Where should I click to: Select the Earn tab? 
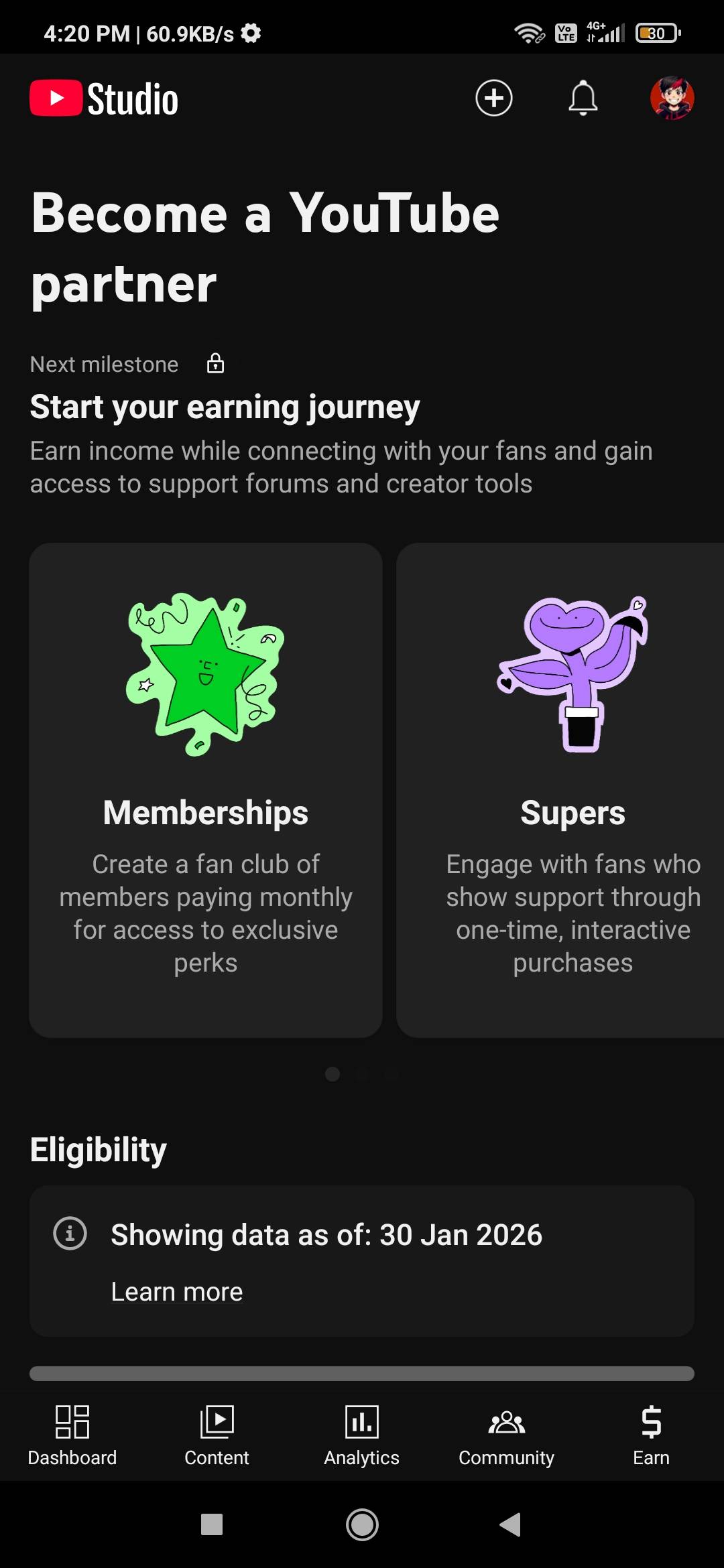point(651,1435)
